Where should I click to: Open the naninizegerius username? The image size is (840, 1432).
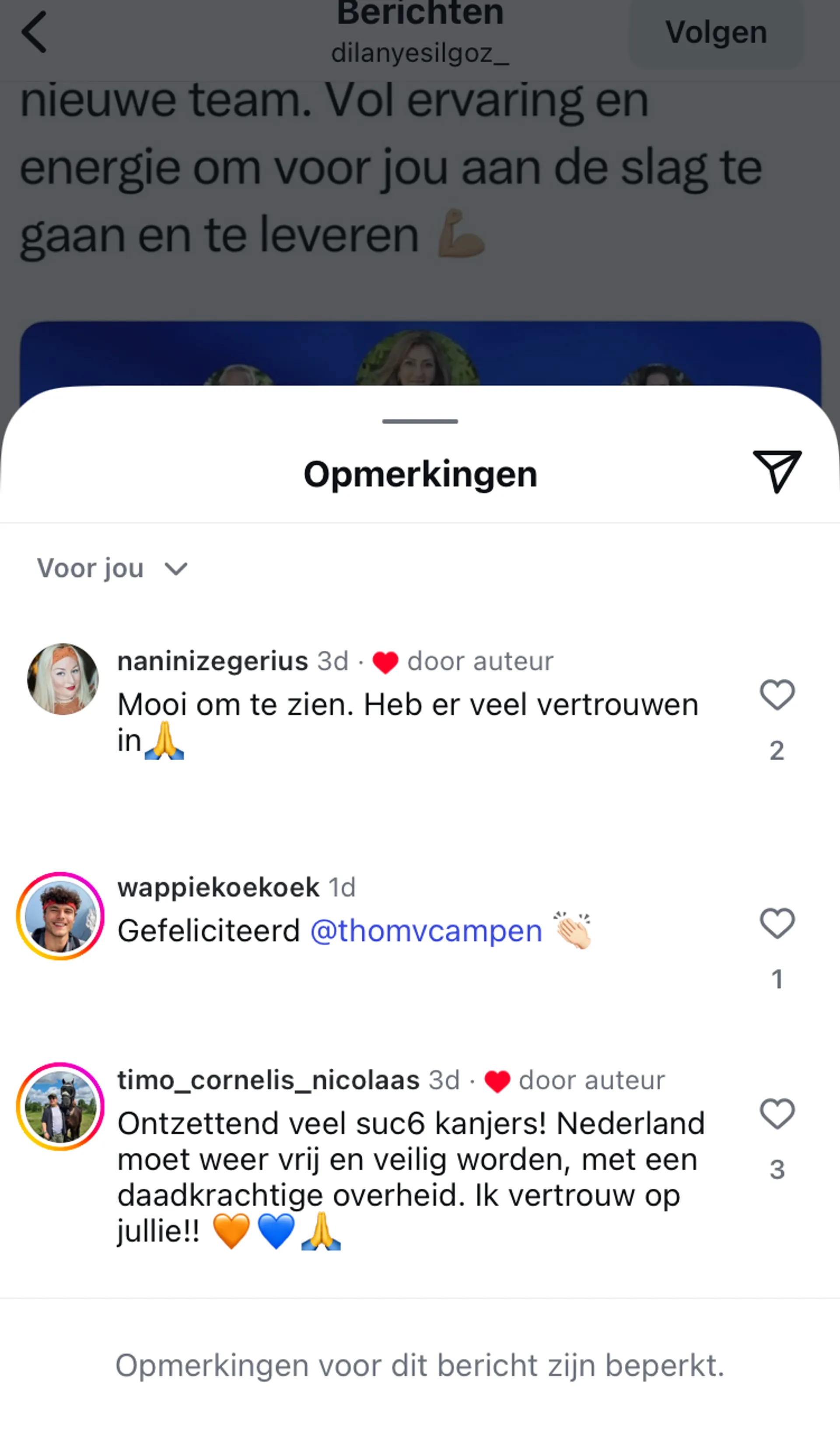pyautogui.click(x=213, y=661)
